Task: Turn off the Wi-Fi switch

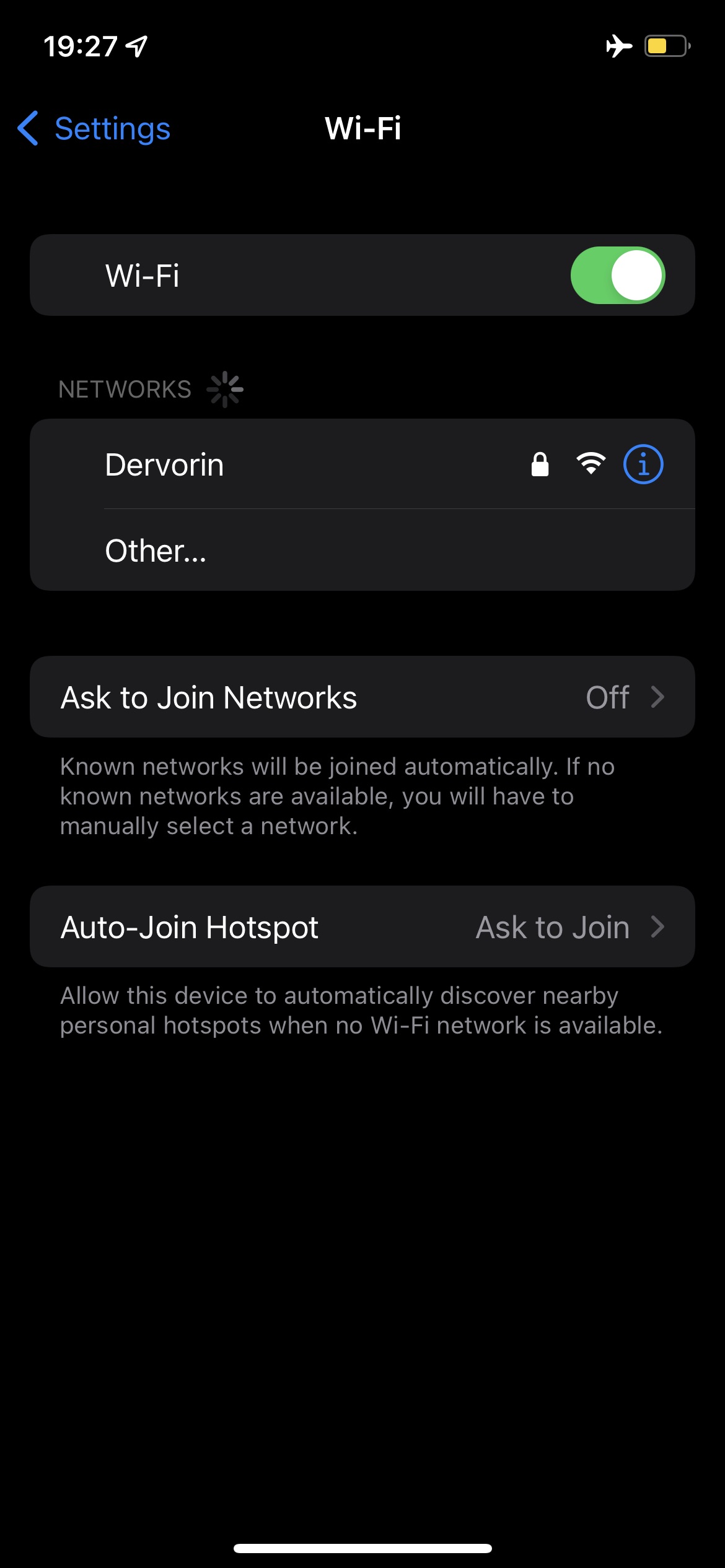Action: click(x=617, y=276)
